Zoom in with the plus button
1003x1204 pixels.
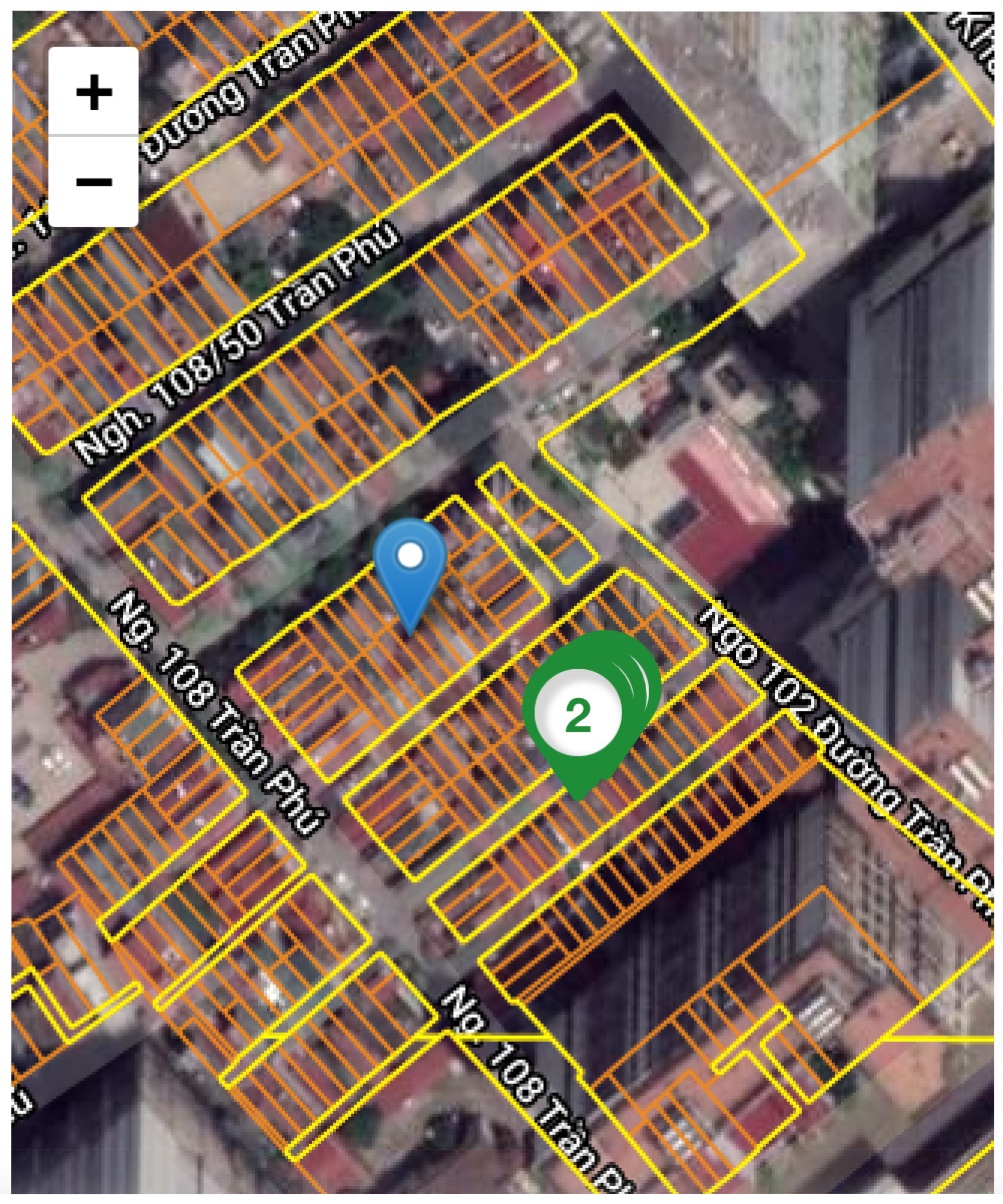click(93, 92)
